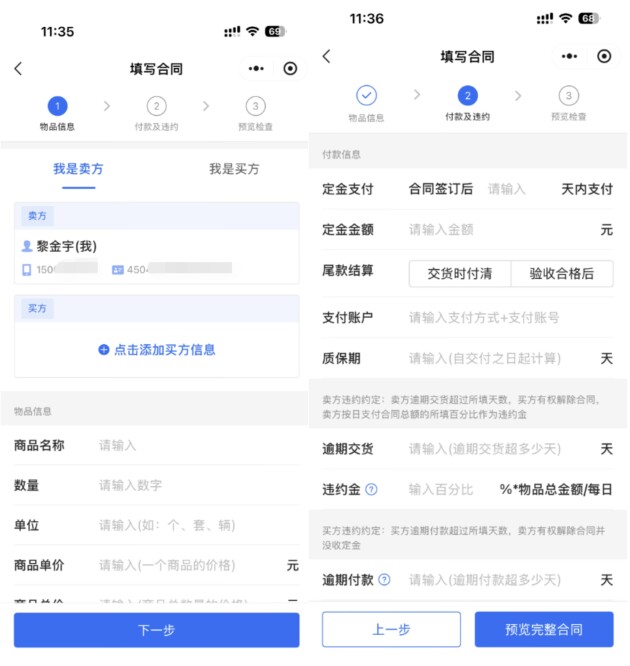Tap the 定金支付 days input
The width and height of the screenshot is (630, 666).
(517, 189)
